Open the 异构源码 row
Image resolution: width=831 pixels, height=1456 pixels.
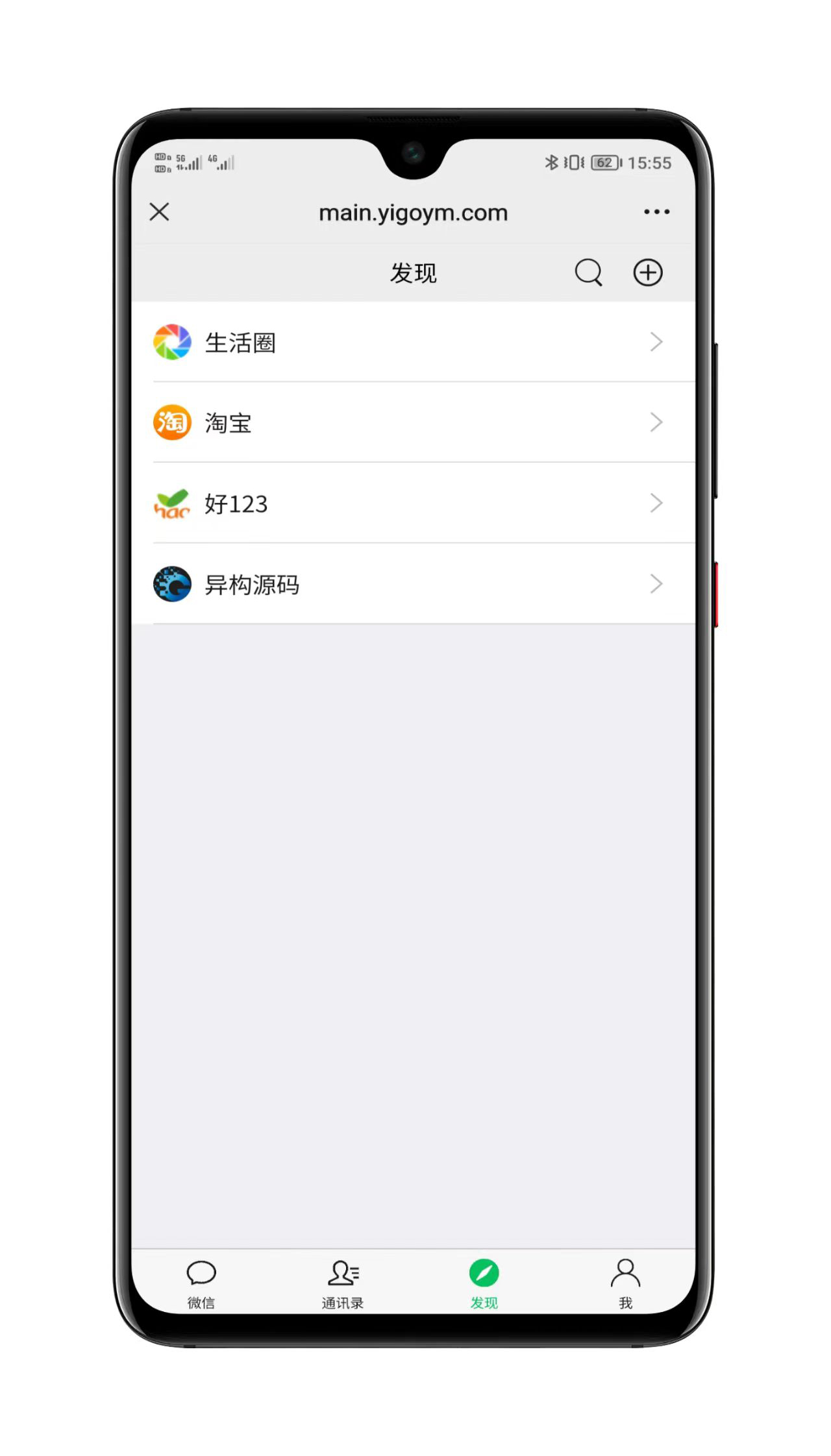coord(413,584)
